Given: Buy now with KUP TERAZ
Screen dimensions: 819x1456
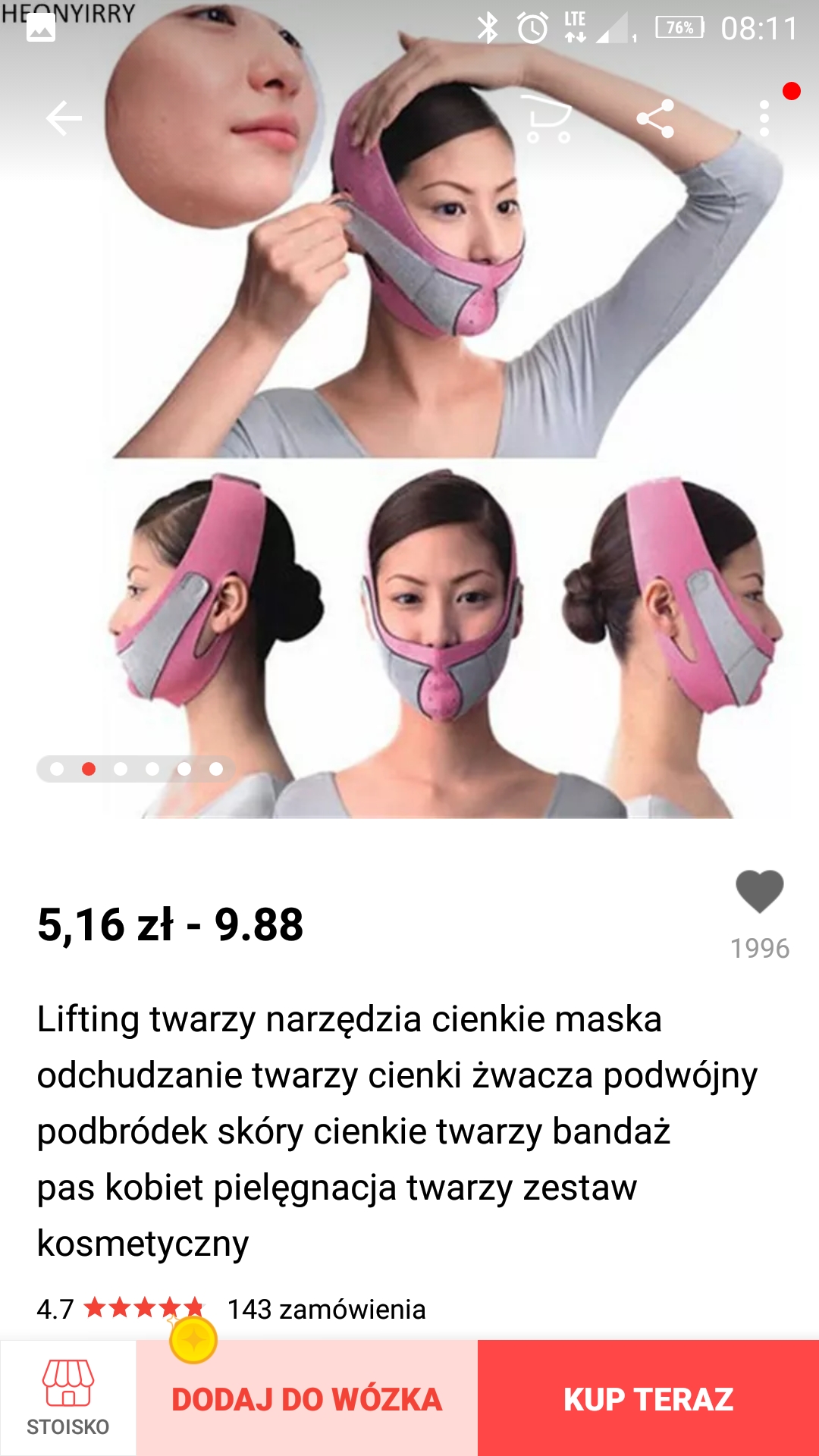Looking at the screenshot, I should click(x=648, y=1398).
